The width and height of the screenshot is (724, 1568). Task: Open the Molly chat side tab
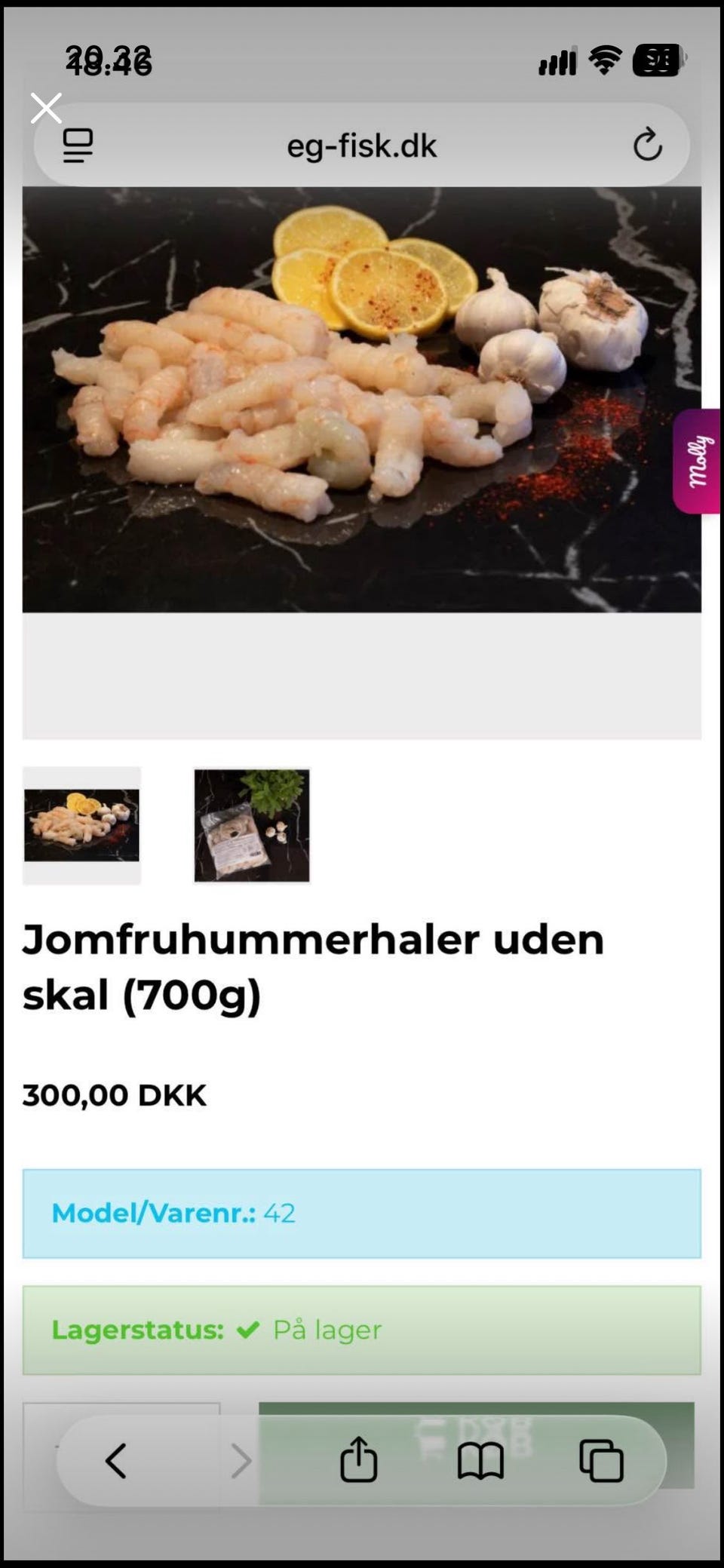698,460
